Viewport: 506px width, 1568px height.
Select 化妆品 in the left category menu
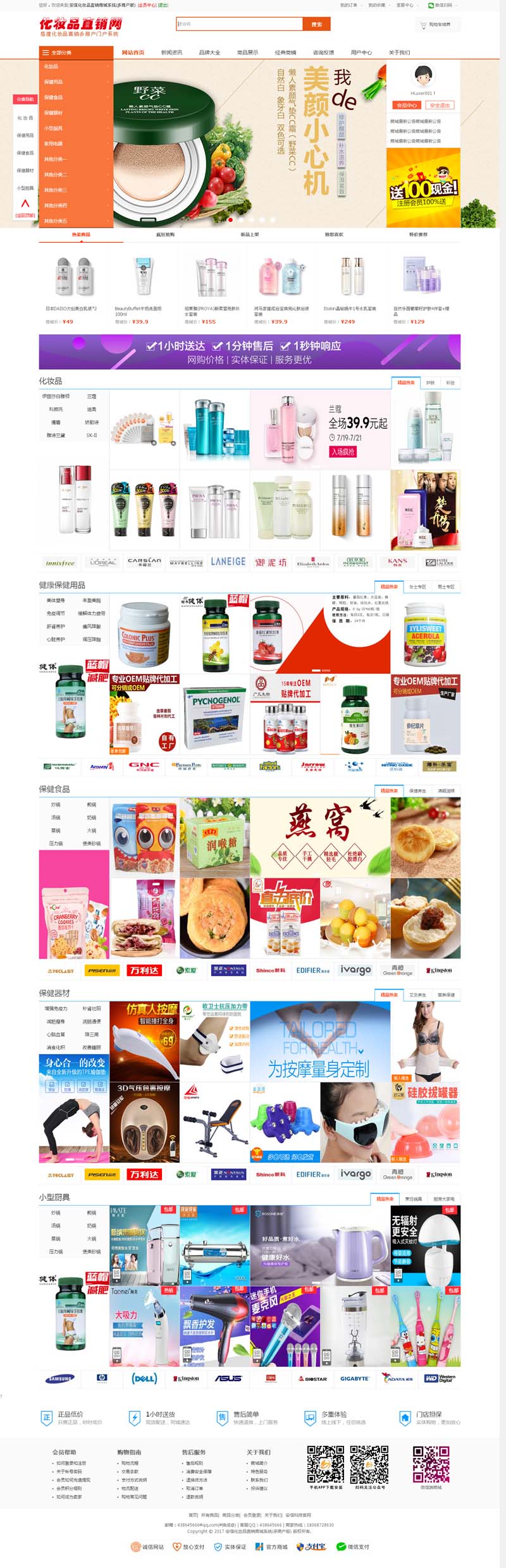point(51,66)
